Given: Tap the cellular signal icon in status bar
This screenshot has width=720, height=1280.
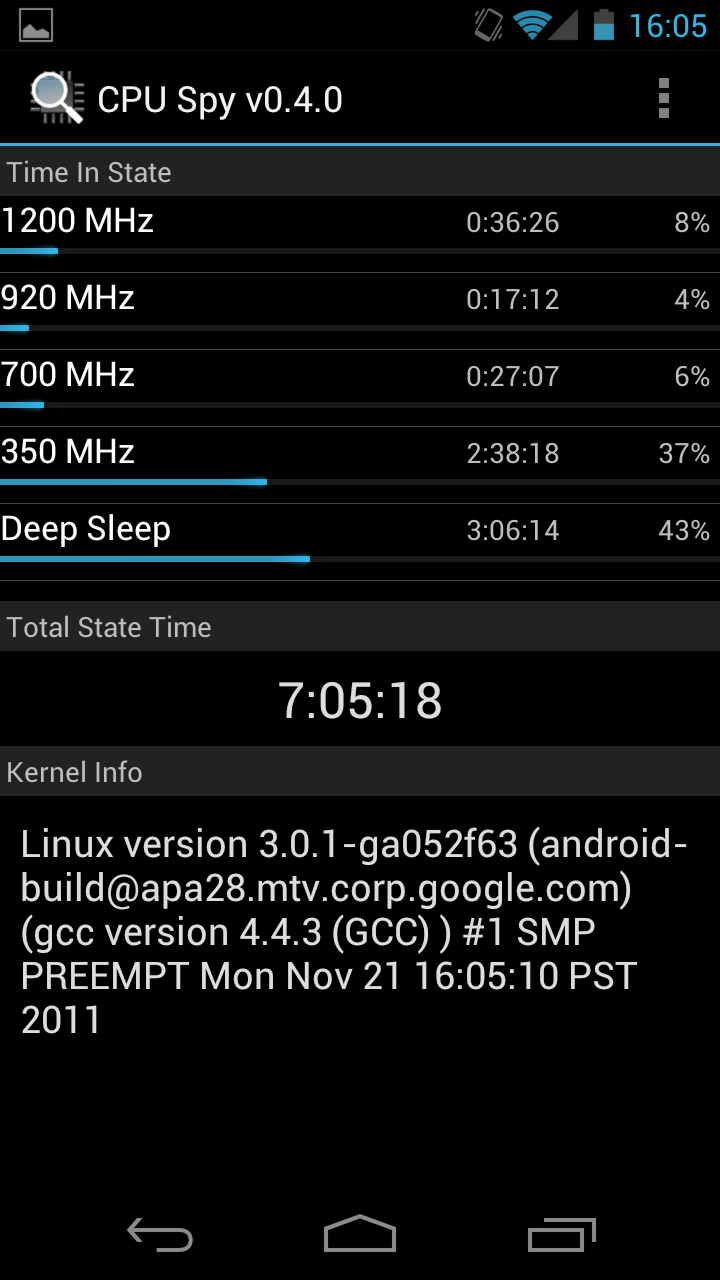Looking at the screenshot, I should 566,24.
